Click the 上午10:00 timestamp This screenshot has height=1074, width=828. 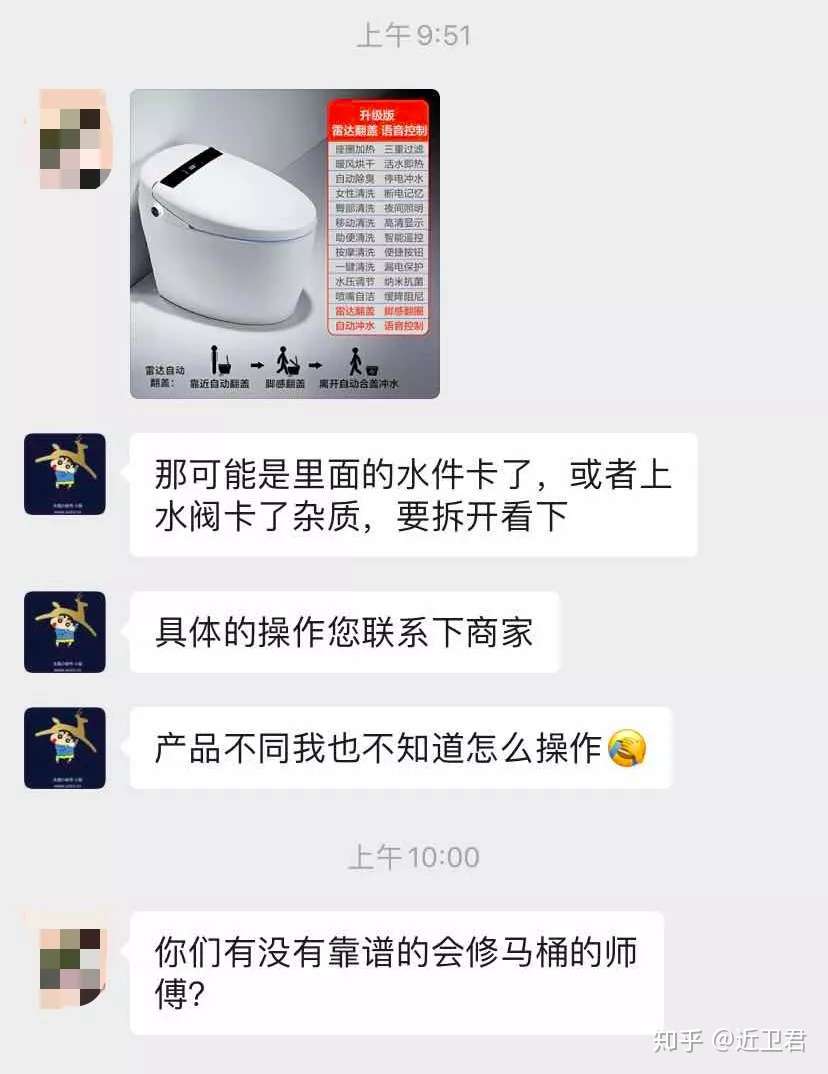(414, 855)
